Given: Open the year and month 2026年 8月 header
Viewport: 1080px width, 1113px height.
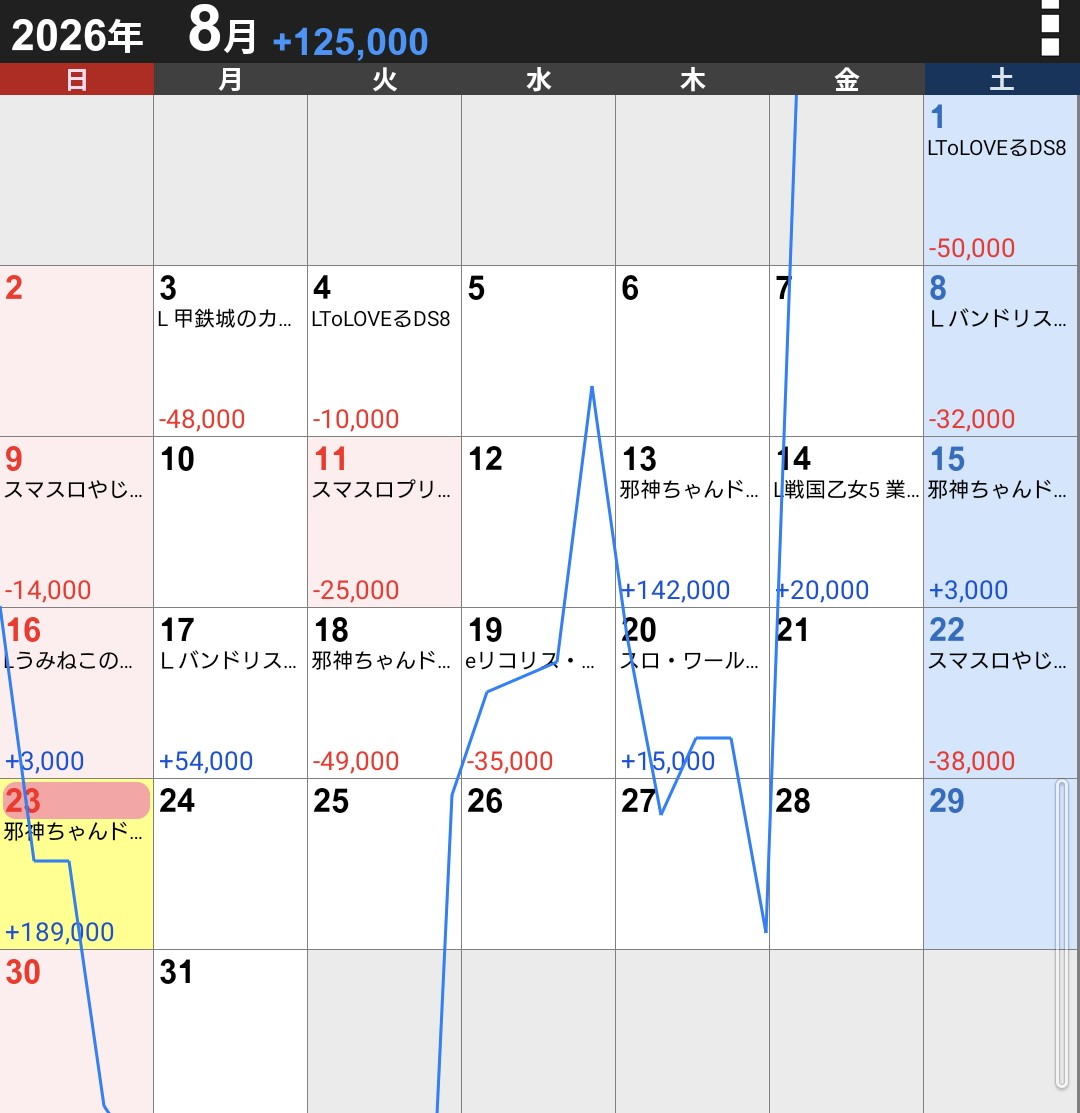Looking at the screenshot, I should (x=134, y=33).
